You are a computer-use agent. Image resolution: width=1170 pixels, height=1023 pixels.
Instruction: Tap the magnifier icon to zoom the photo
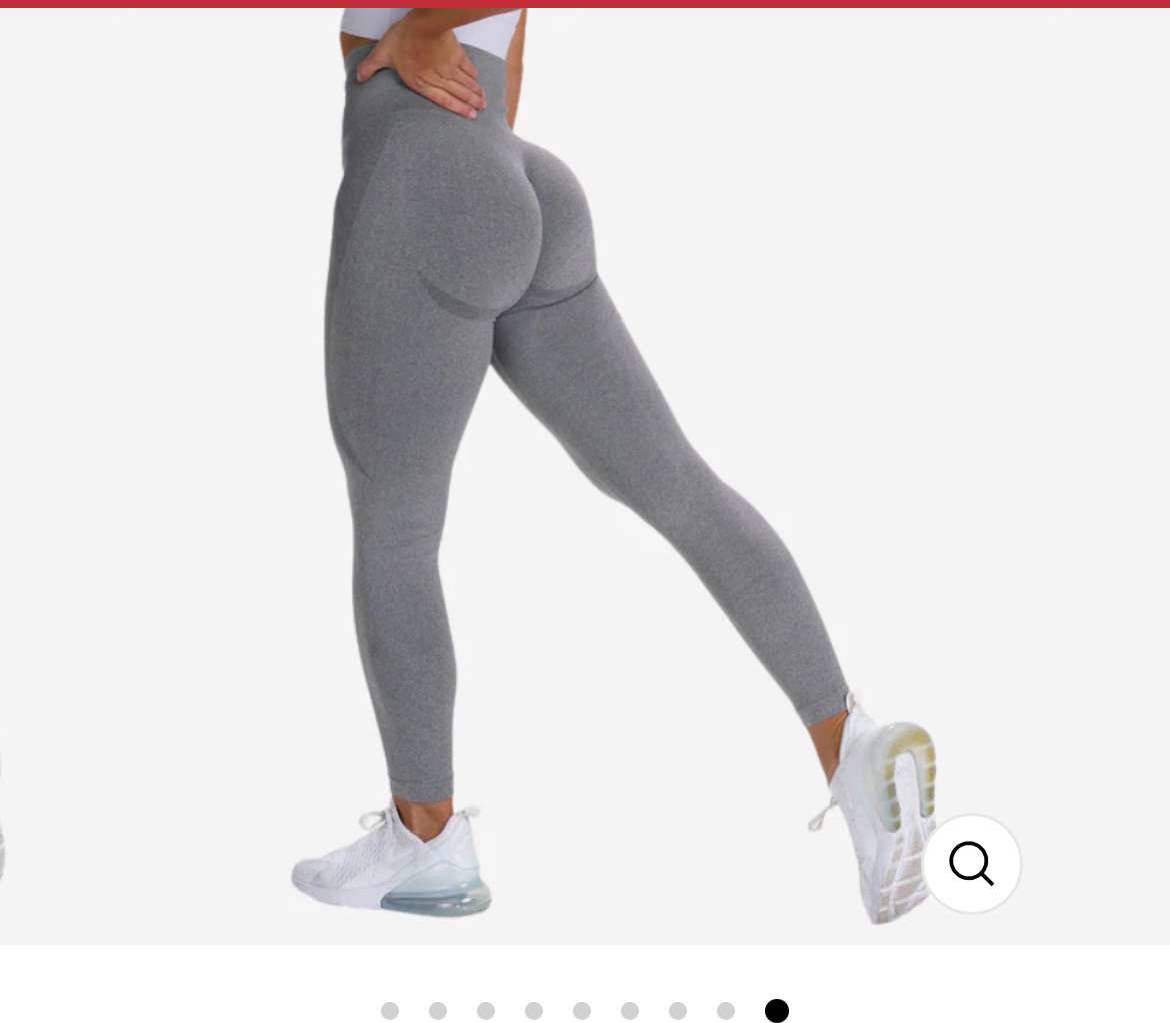[x=971, y=864]
